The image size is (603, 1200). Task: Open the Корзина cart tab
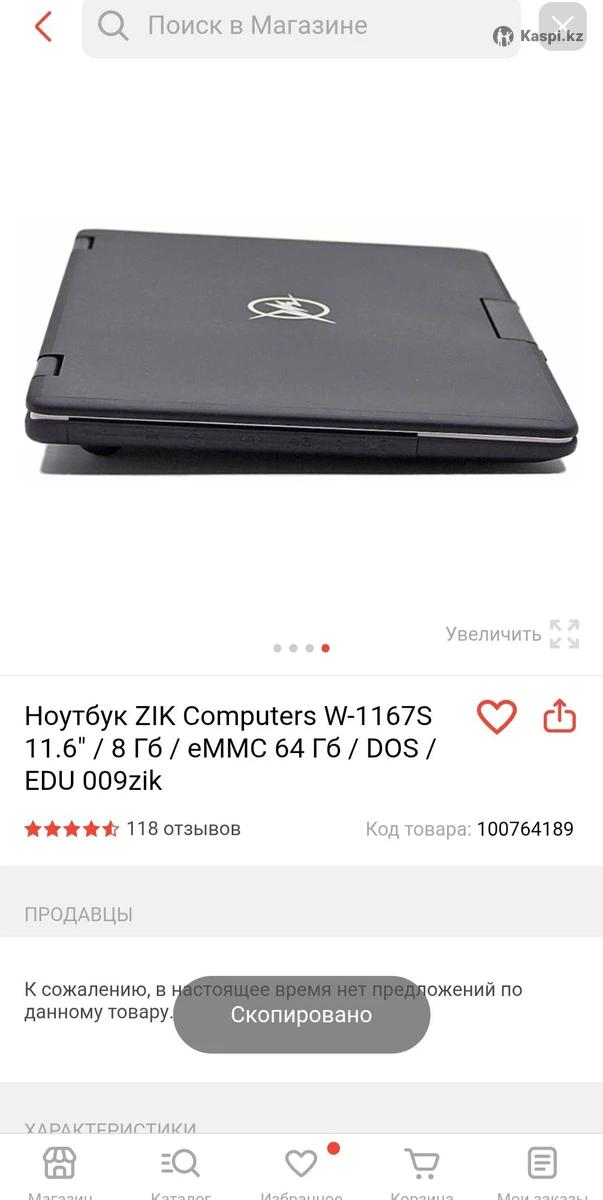pos(421,1170)
